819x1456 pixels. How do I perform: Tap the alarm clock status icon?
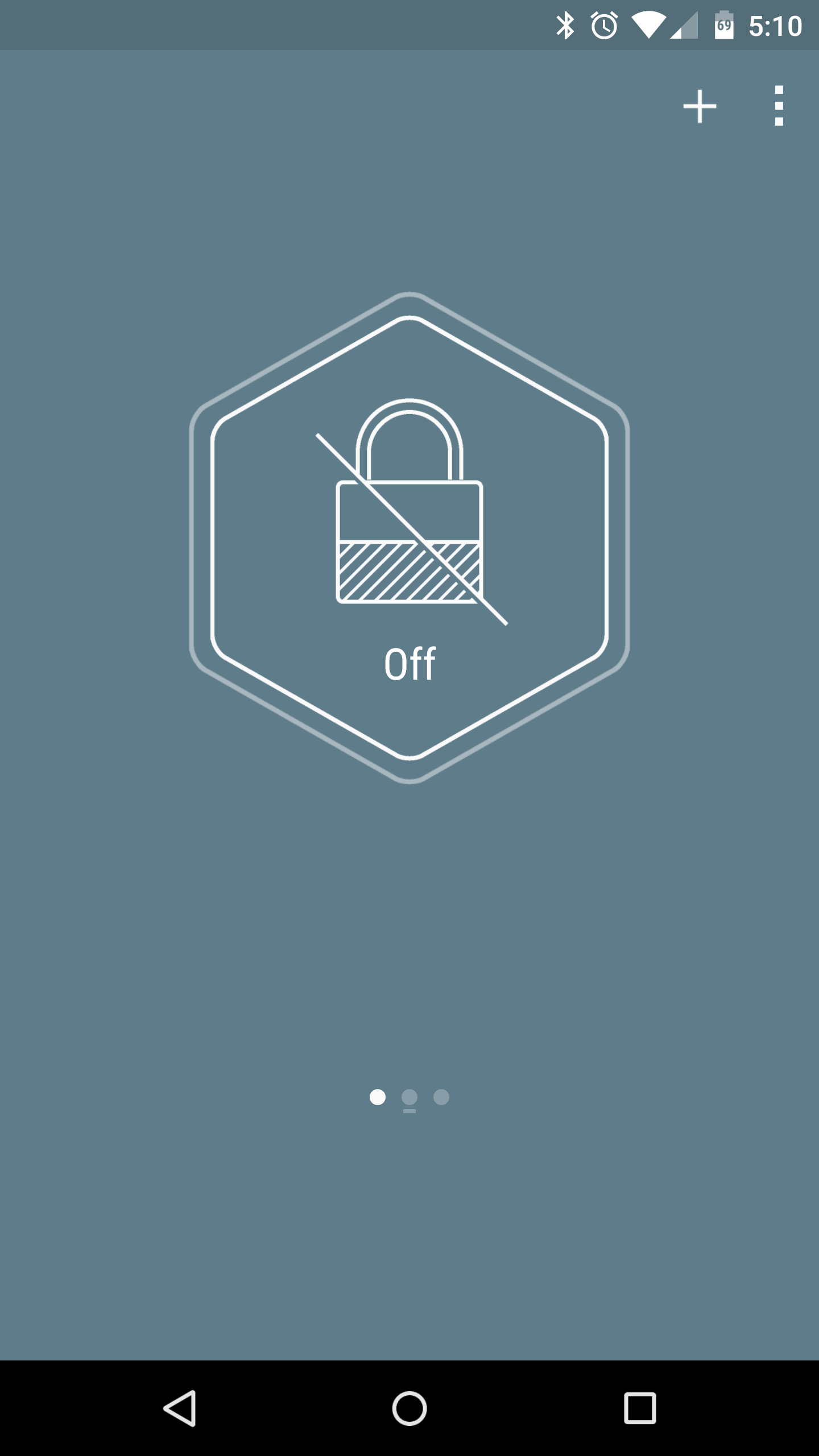pos(604,24)
